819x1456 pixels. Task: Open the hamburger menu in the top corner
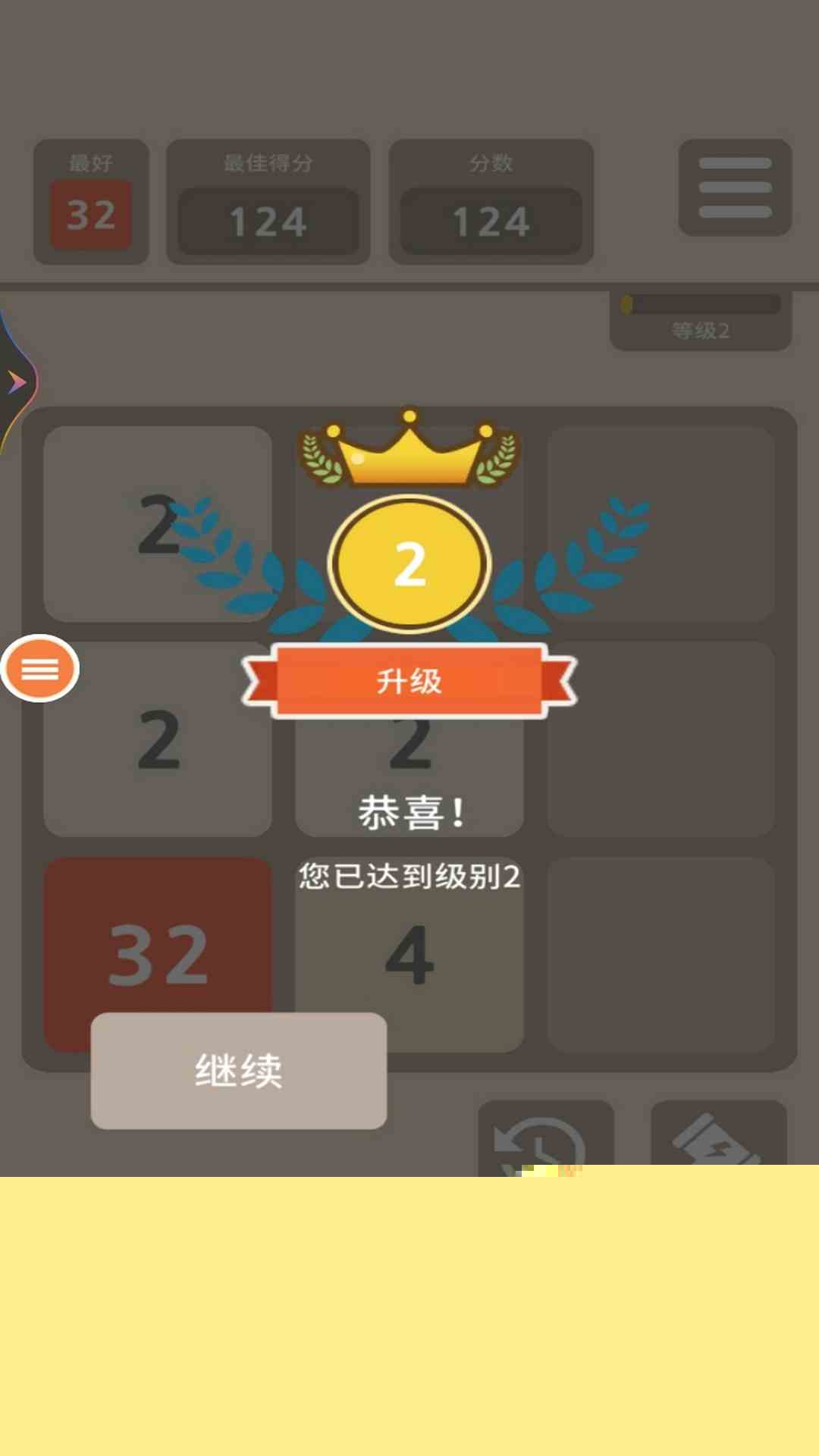734,187
